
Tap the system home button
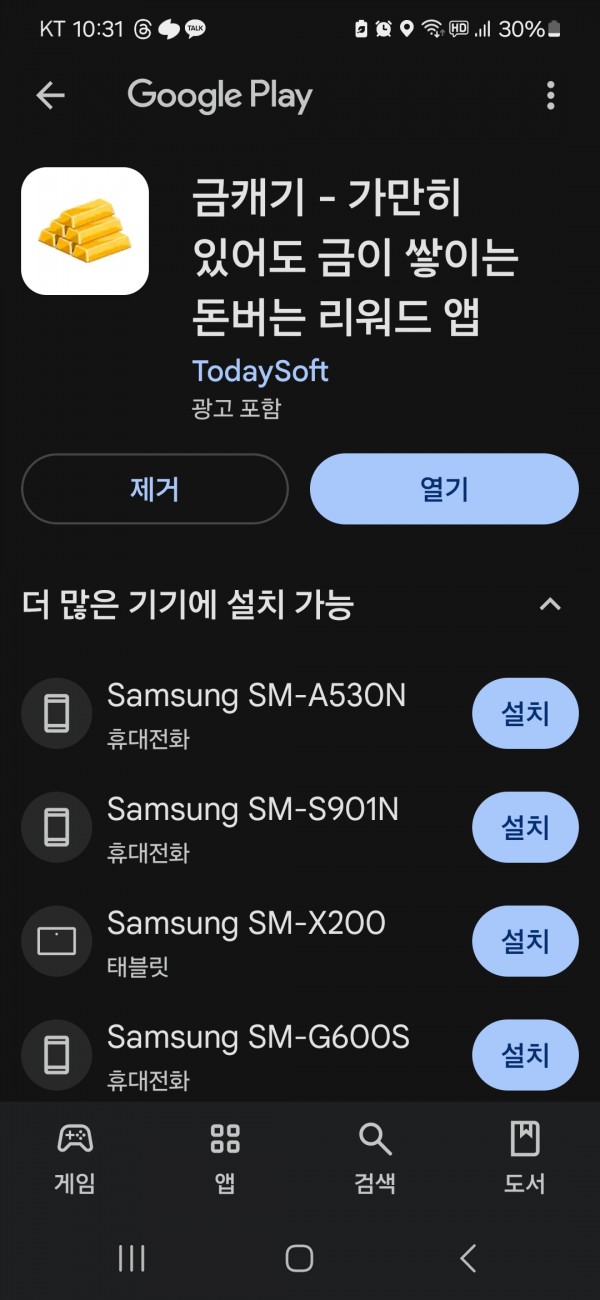pyautogui.click(x=299, y=1258)
